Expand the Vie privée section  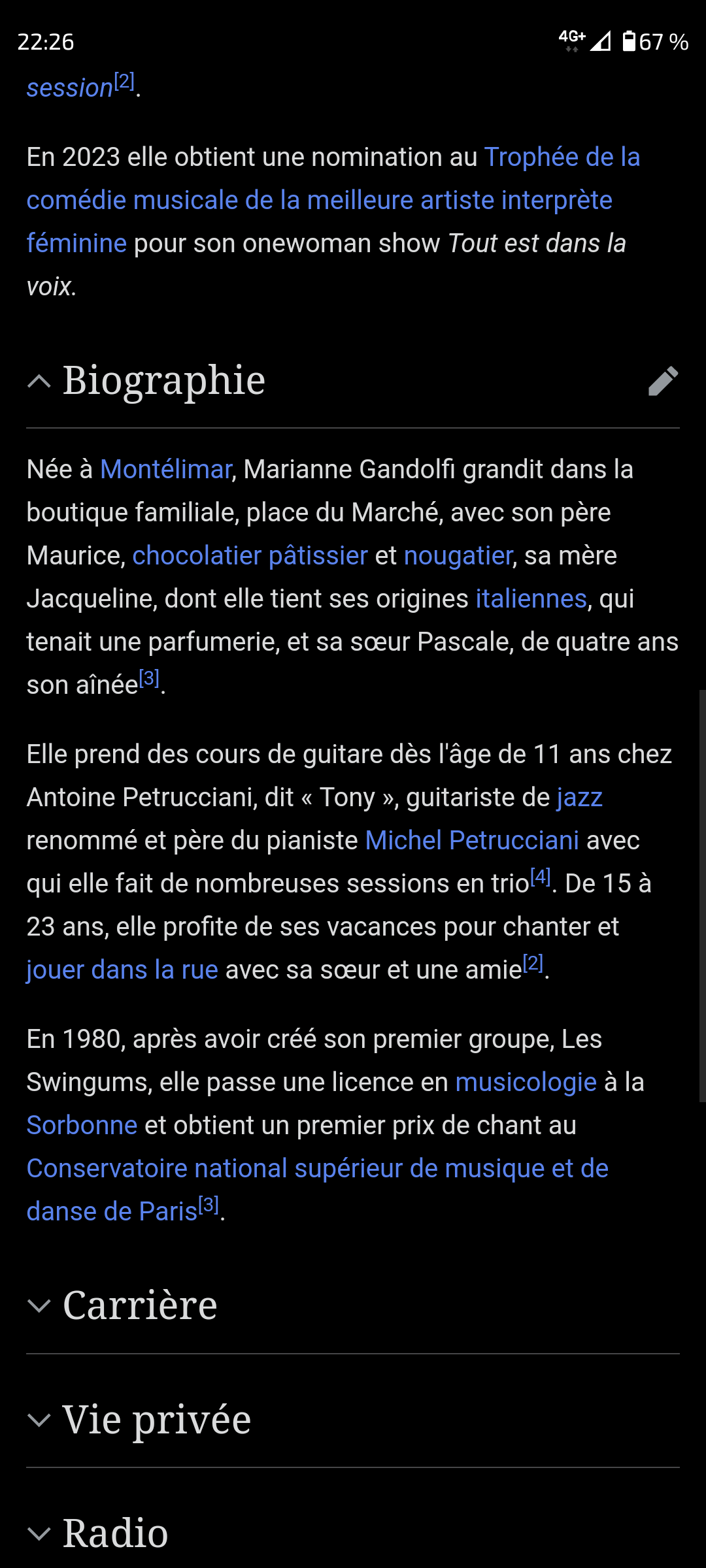pos(139,1419)
